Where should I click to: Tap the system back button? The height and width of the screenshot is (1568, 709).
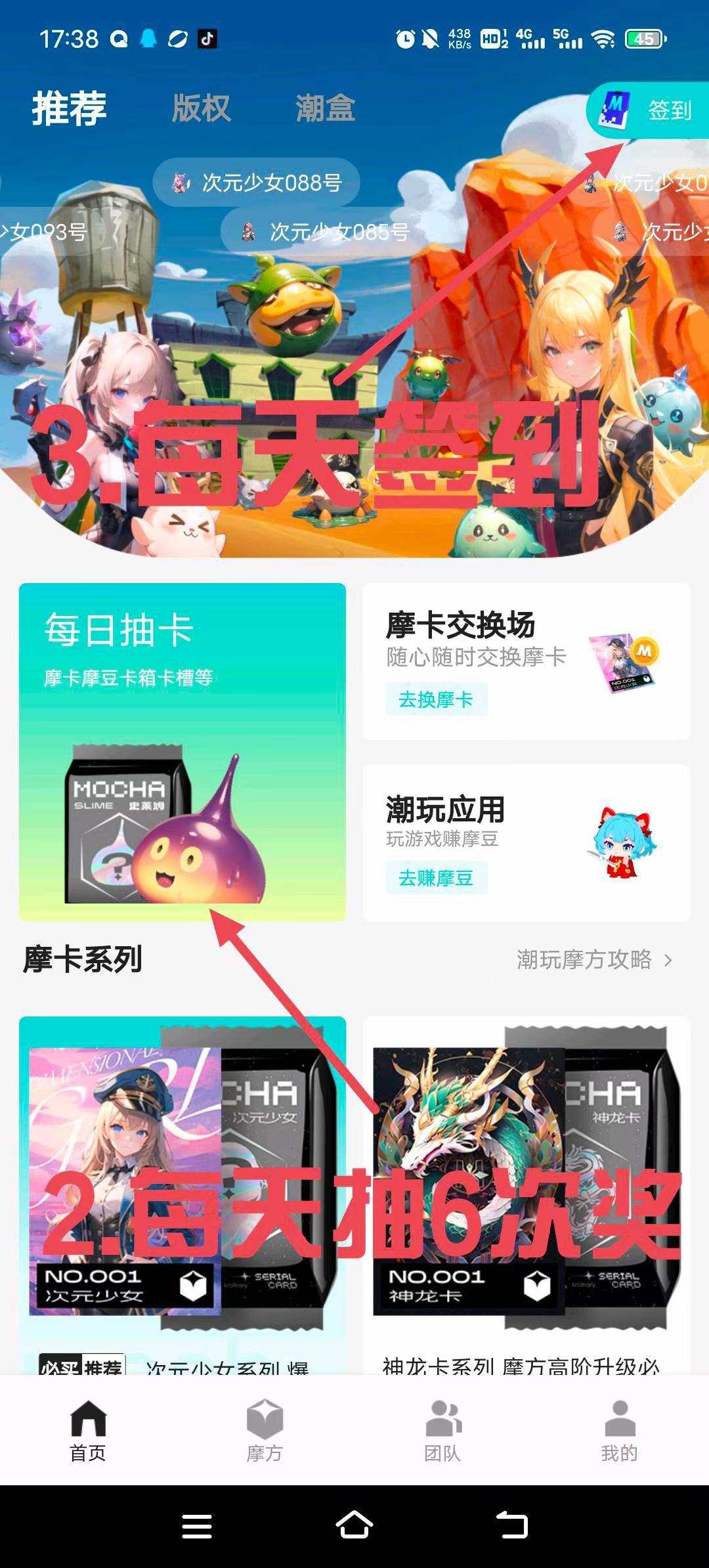(512, 1525)
